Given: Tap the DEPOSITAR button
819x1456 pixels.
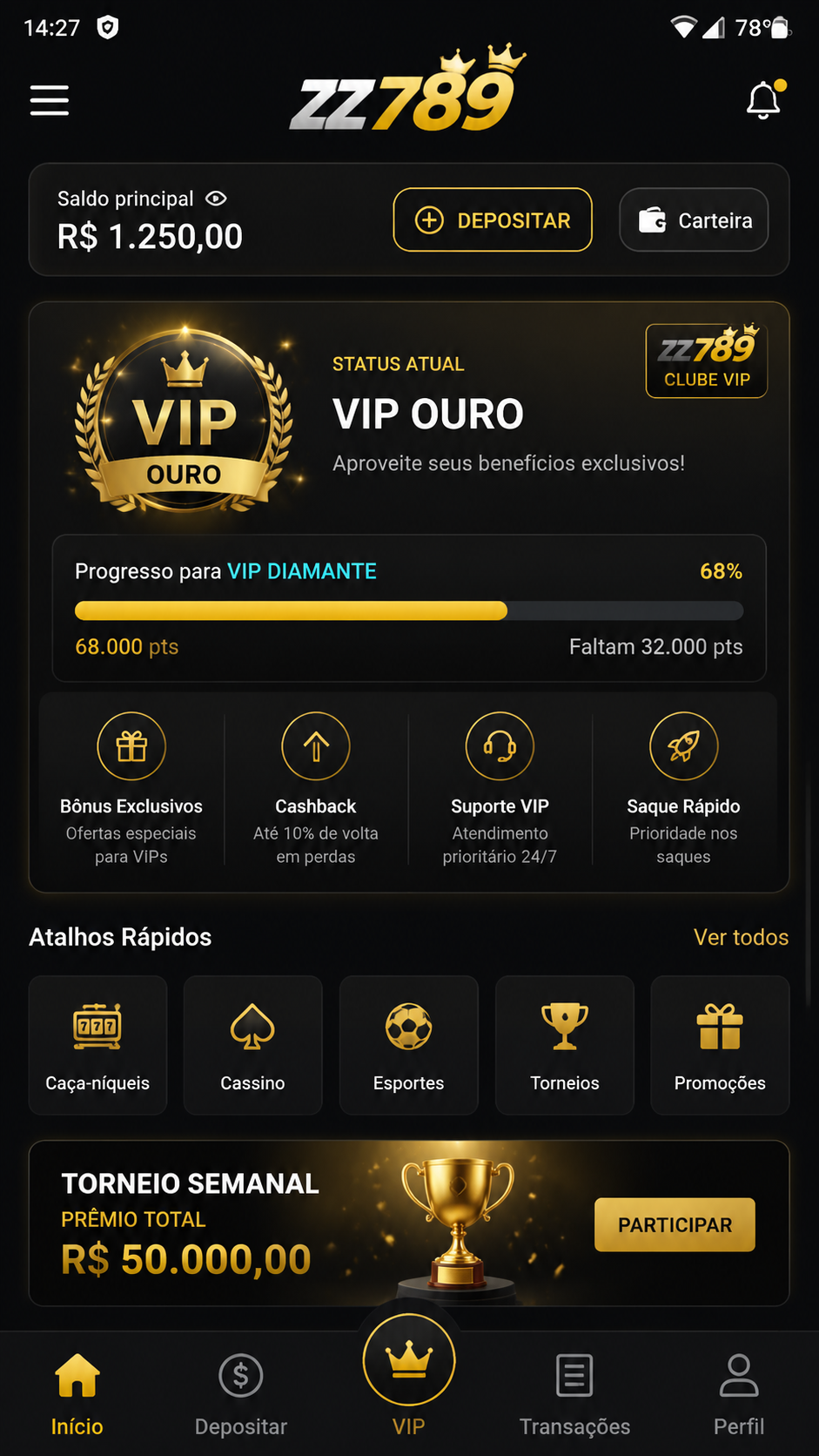Looking at the screenshot, I should pyautogui.click(x=493, y=220).
